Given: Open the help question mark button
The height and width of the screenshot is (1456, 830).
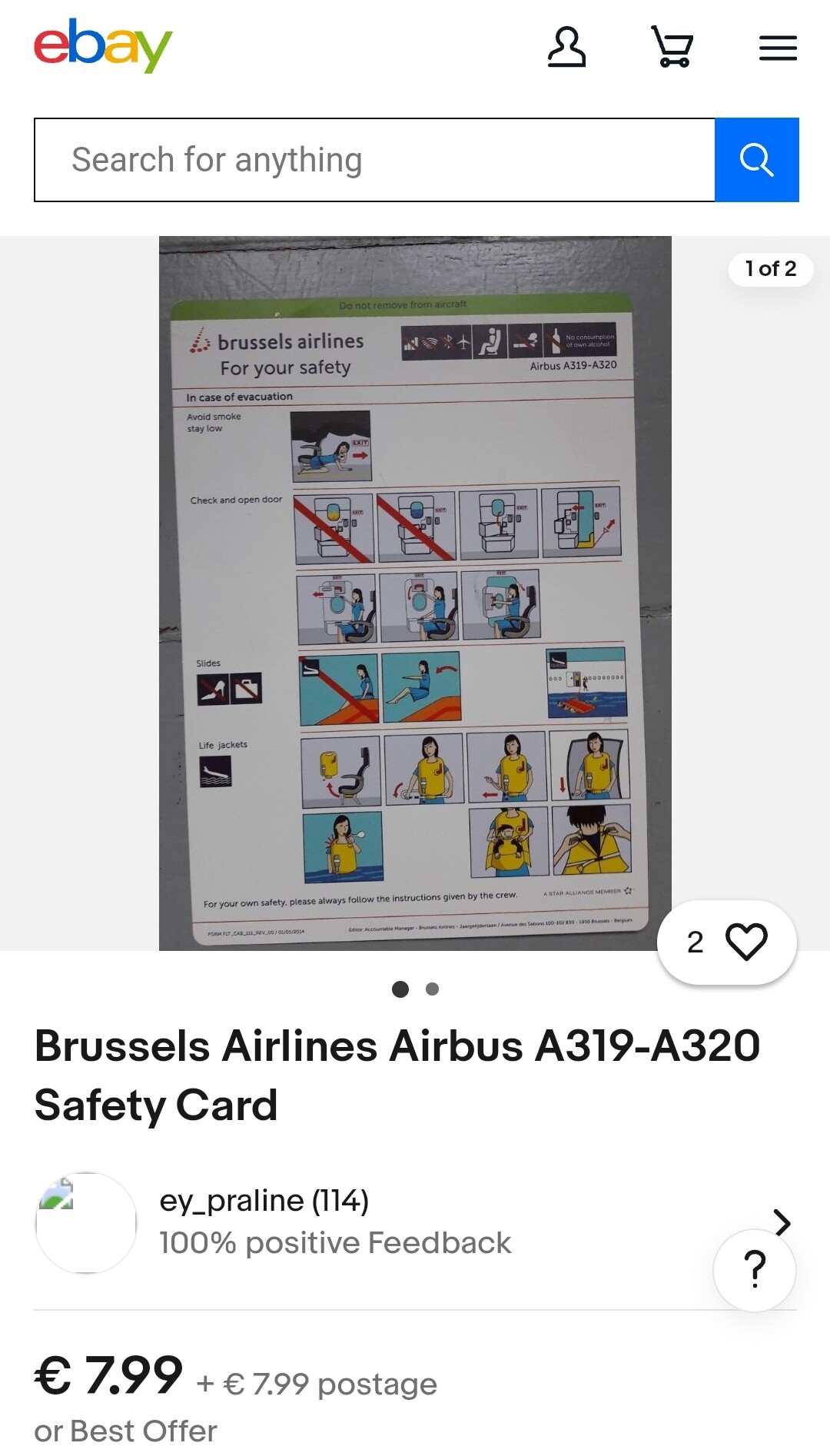Looking at the screenshot, I should 755,1270.
